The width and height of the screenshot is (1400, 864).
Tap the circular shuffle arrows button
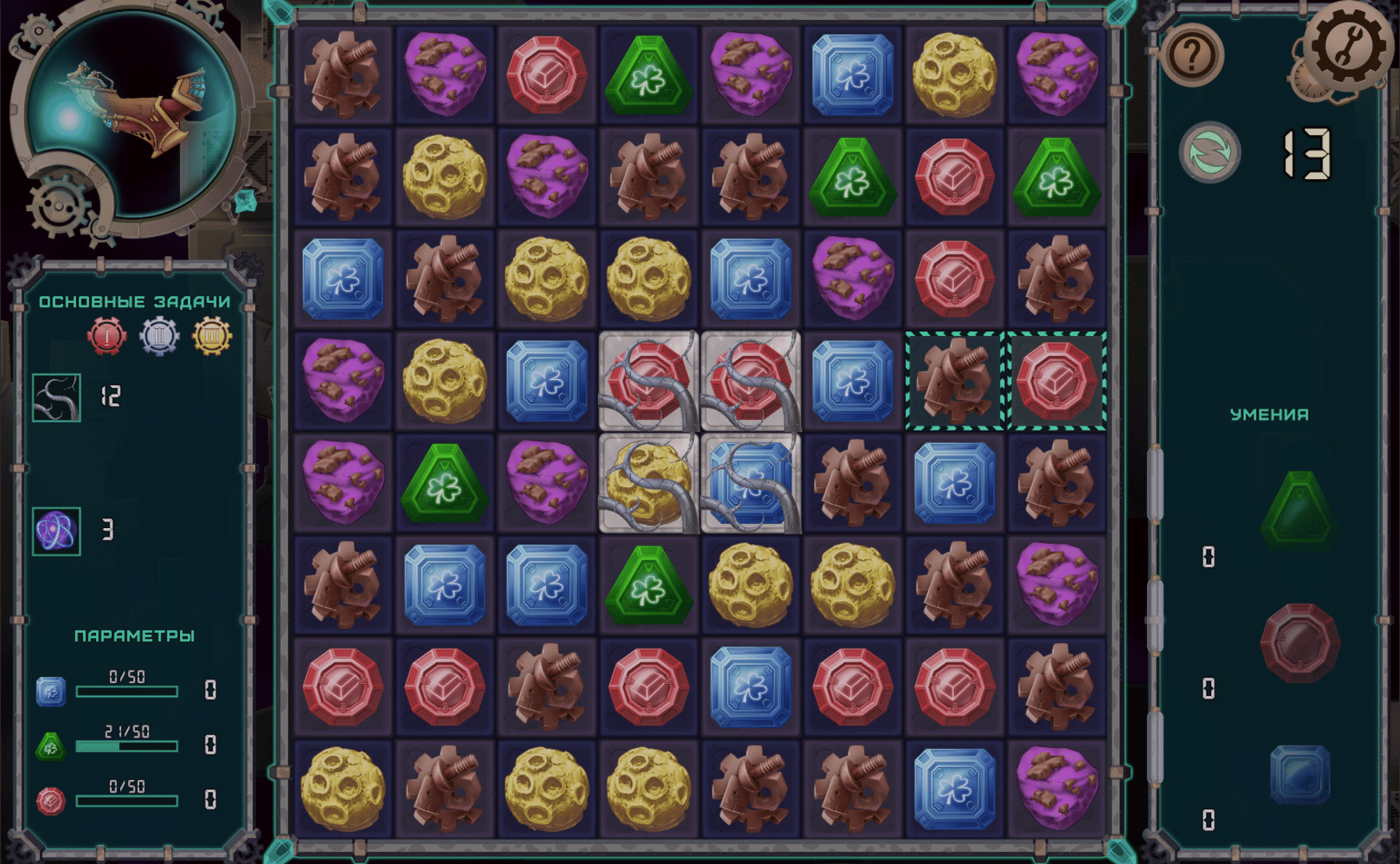pyautogui.click(x=1210, y=152)
